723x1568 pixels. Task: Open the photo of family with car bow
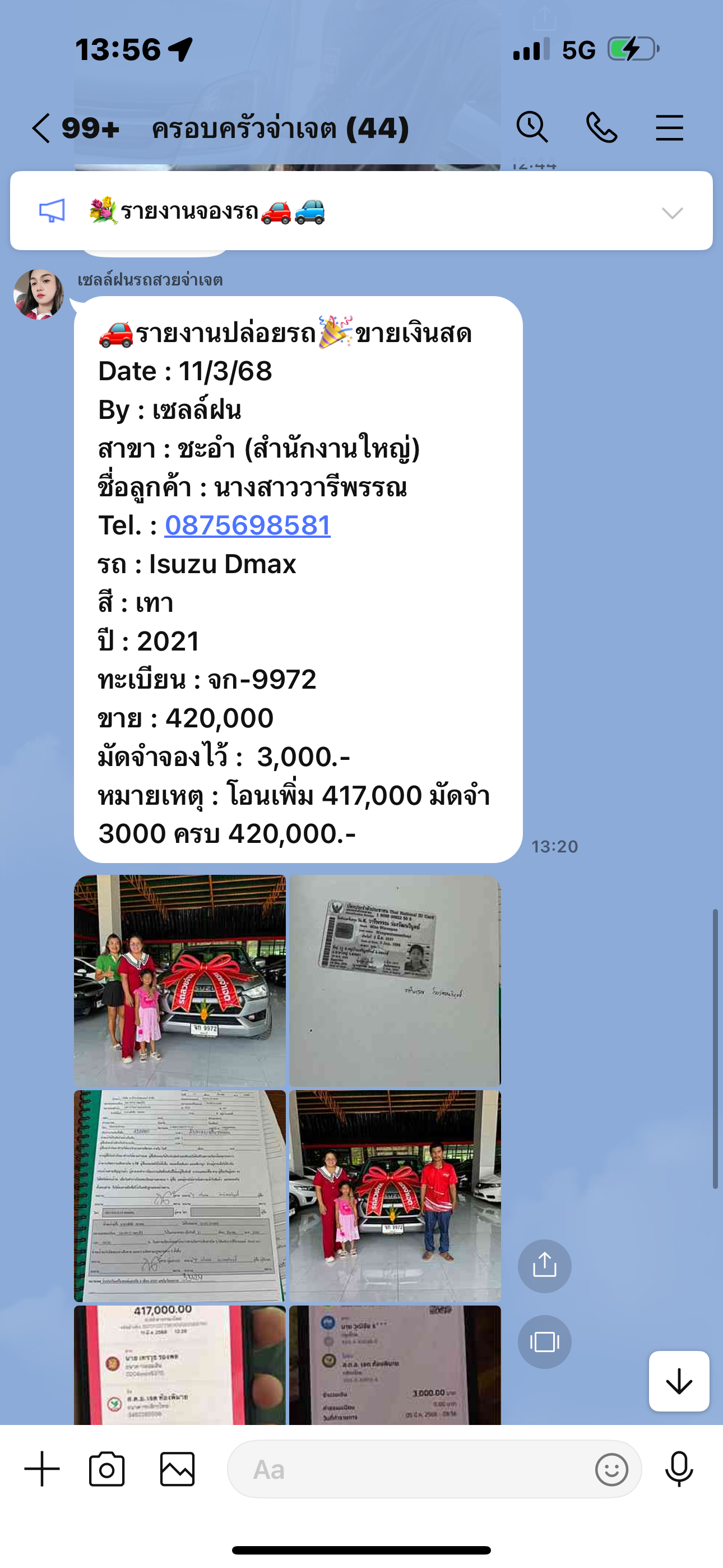180,981
